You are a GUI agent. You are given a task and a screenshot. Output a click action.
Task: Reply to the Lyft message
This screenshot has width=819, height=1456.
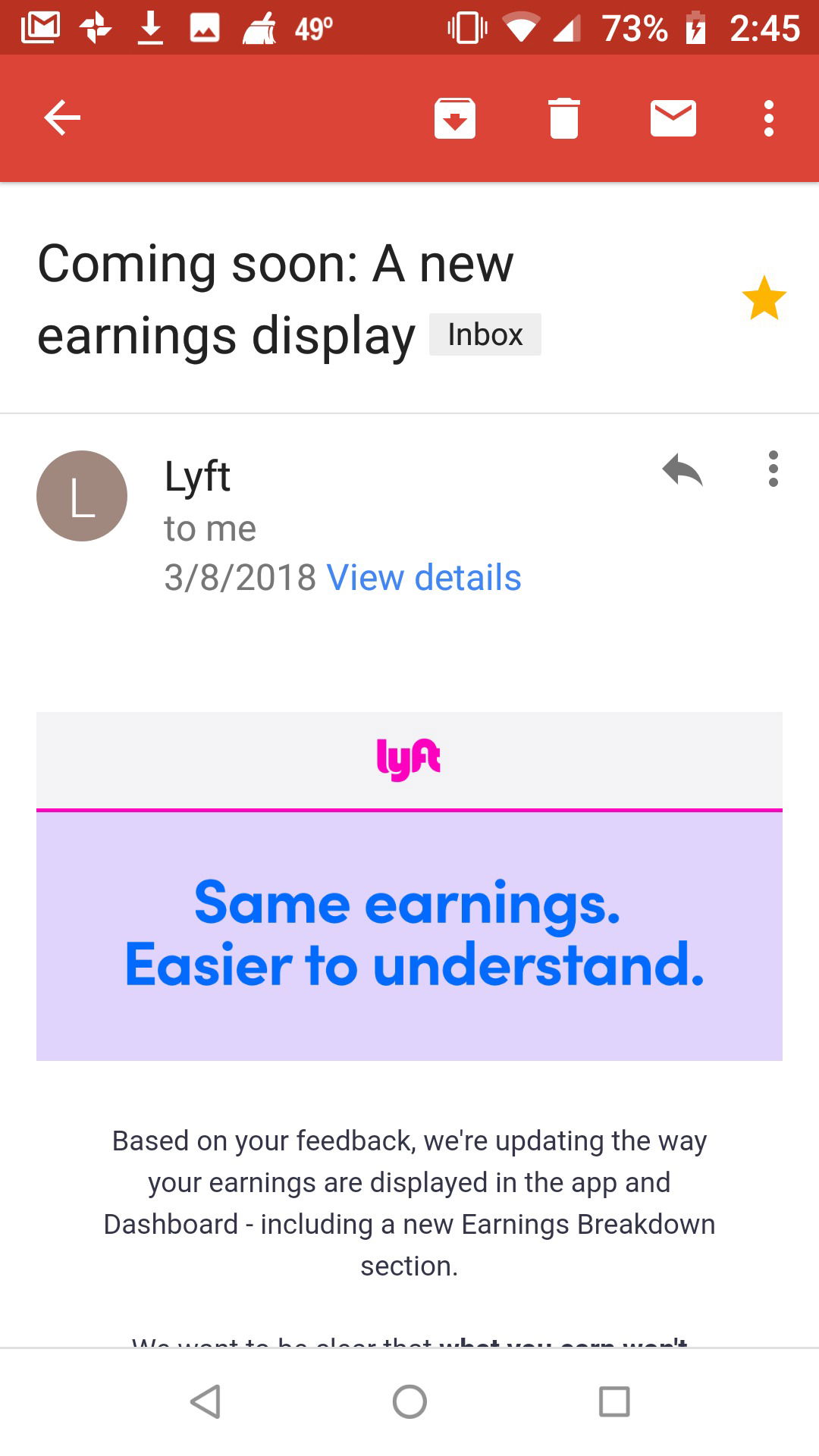point(682,469)
